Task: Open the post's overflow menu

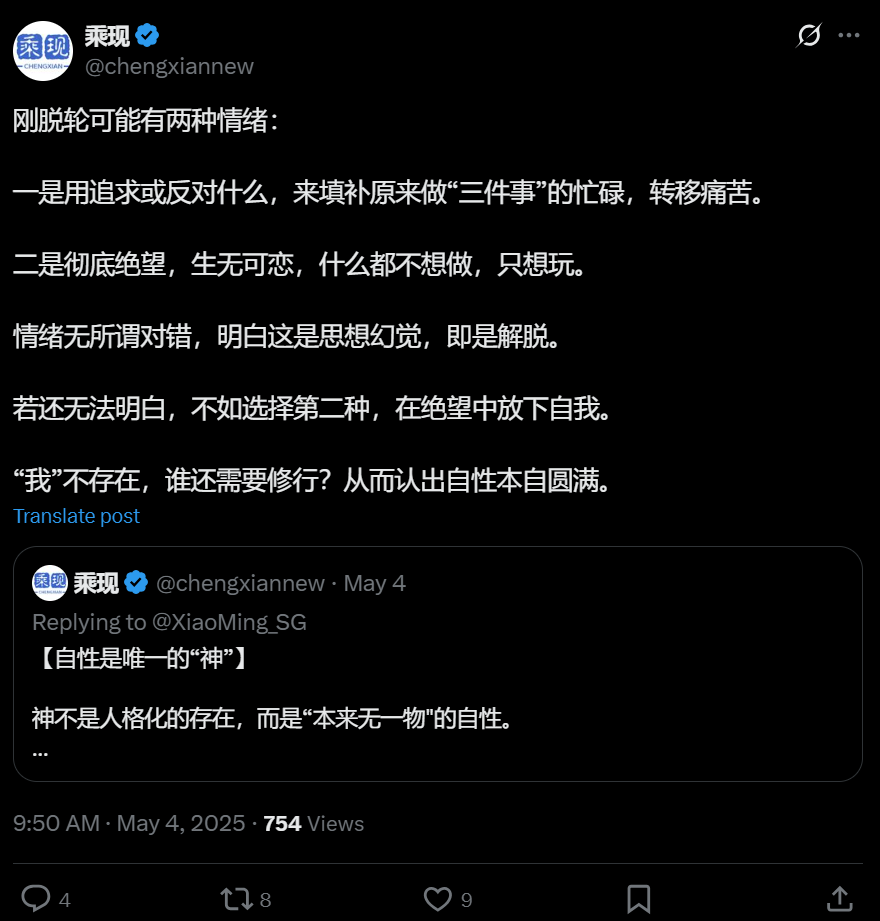Action: coord(849,36)
